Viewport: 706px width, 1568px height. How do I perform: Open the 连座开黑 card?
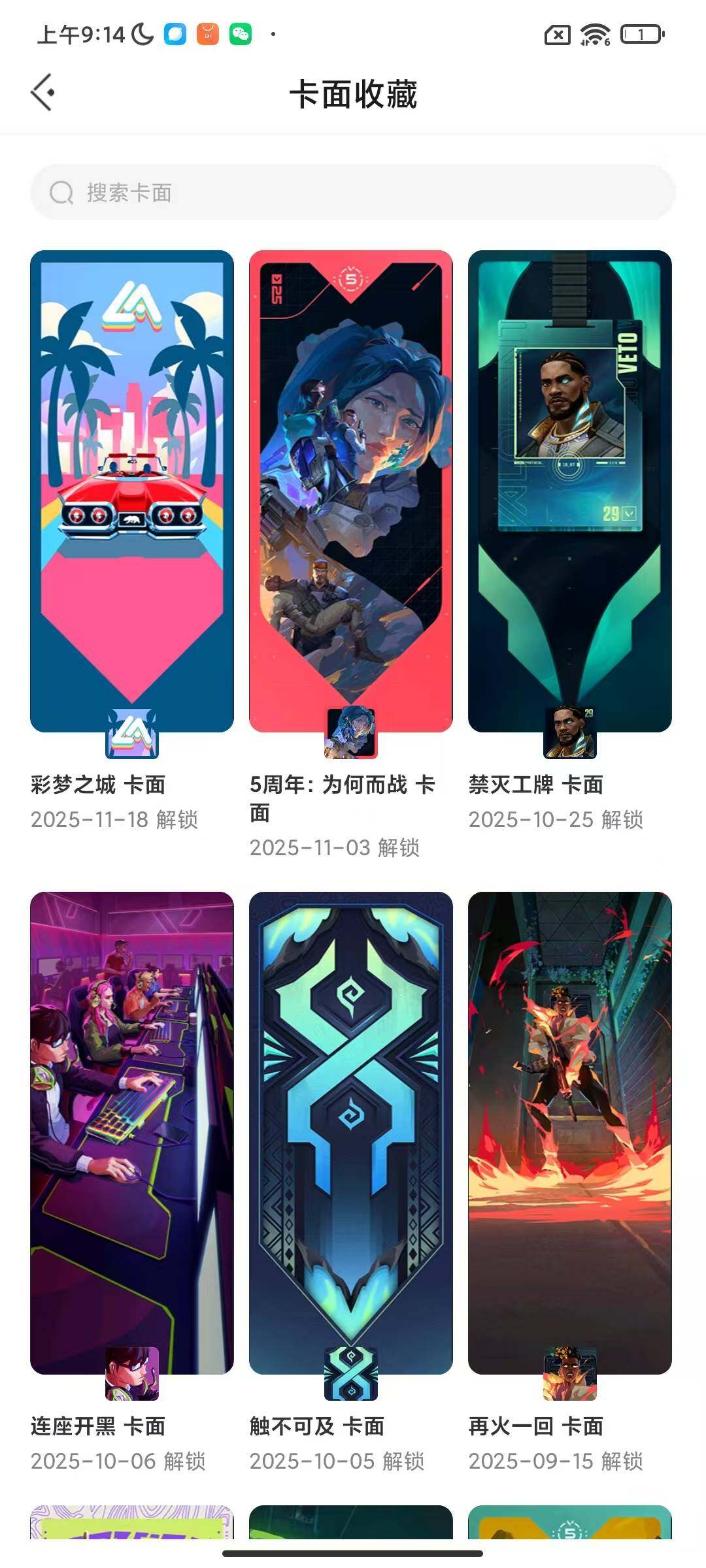coord(132,1133)
